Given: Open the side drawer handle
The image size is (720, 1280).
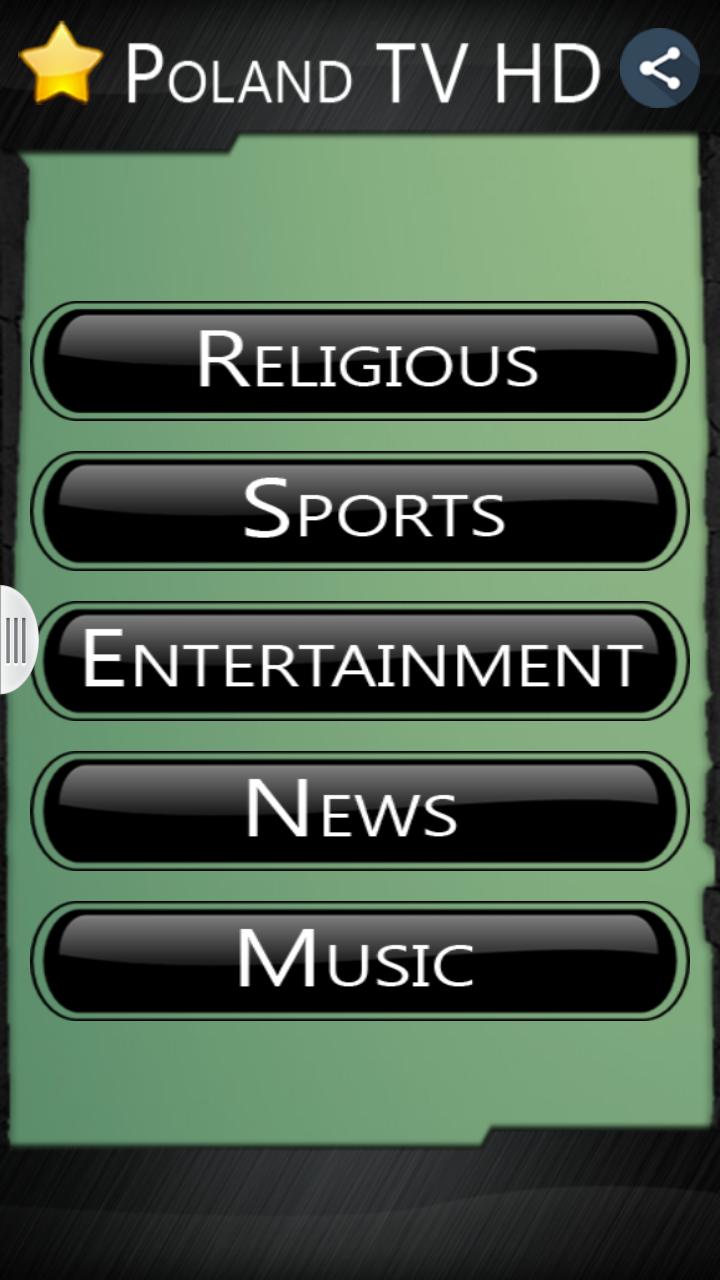Looking at the screenshot, I should pos(16,640).
